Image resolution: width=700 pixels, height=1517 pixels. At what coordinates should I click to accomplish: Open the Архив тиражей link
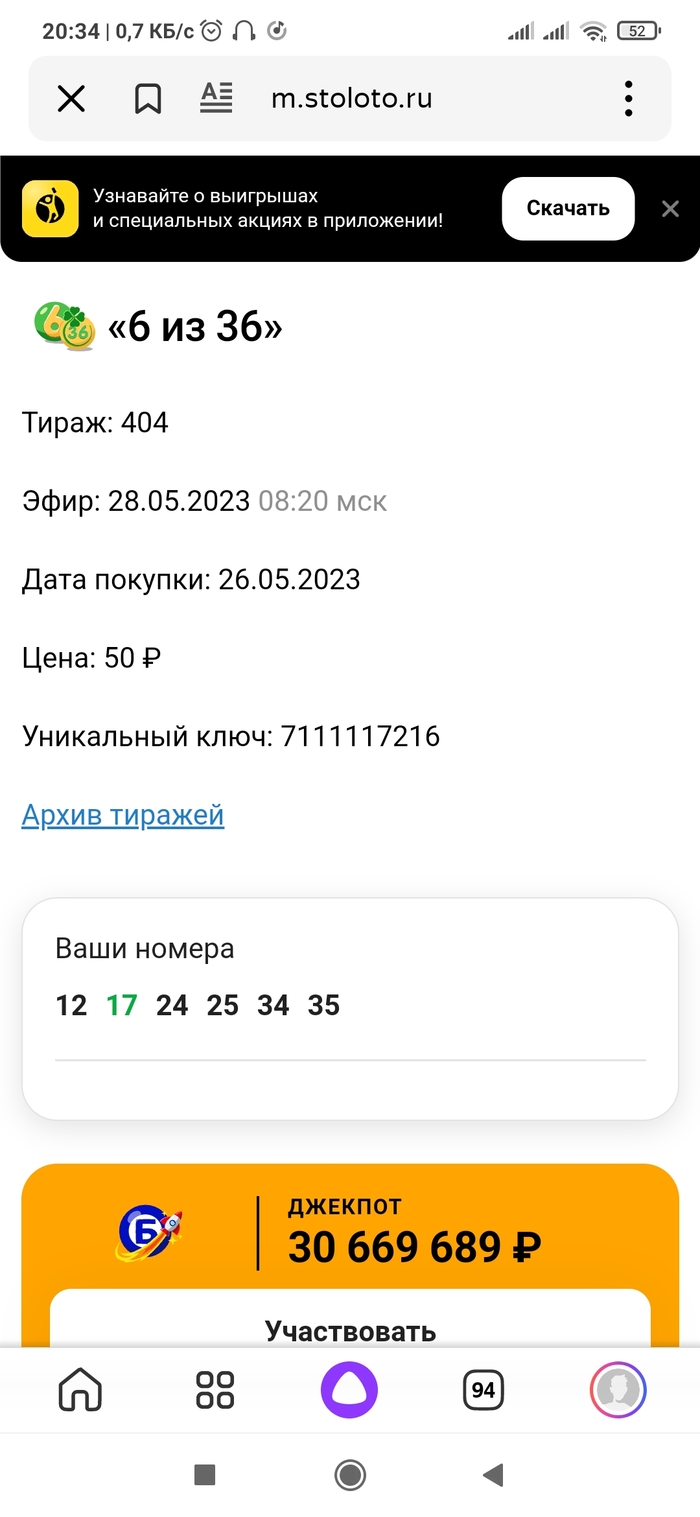click(123, 815)
